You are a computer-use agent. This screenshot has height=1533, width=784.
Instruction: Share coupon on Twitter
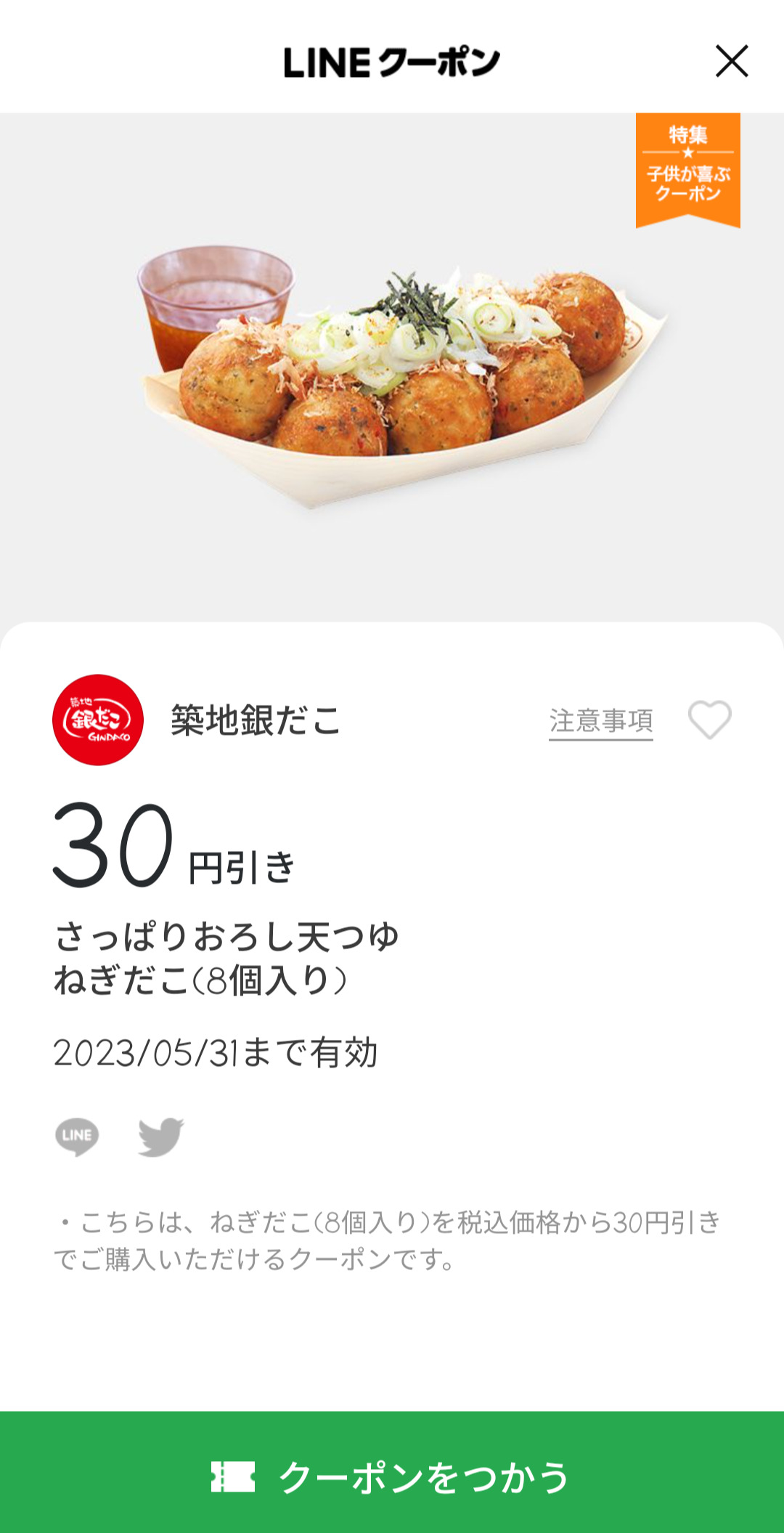[x=161, y=1136]
